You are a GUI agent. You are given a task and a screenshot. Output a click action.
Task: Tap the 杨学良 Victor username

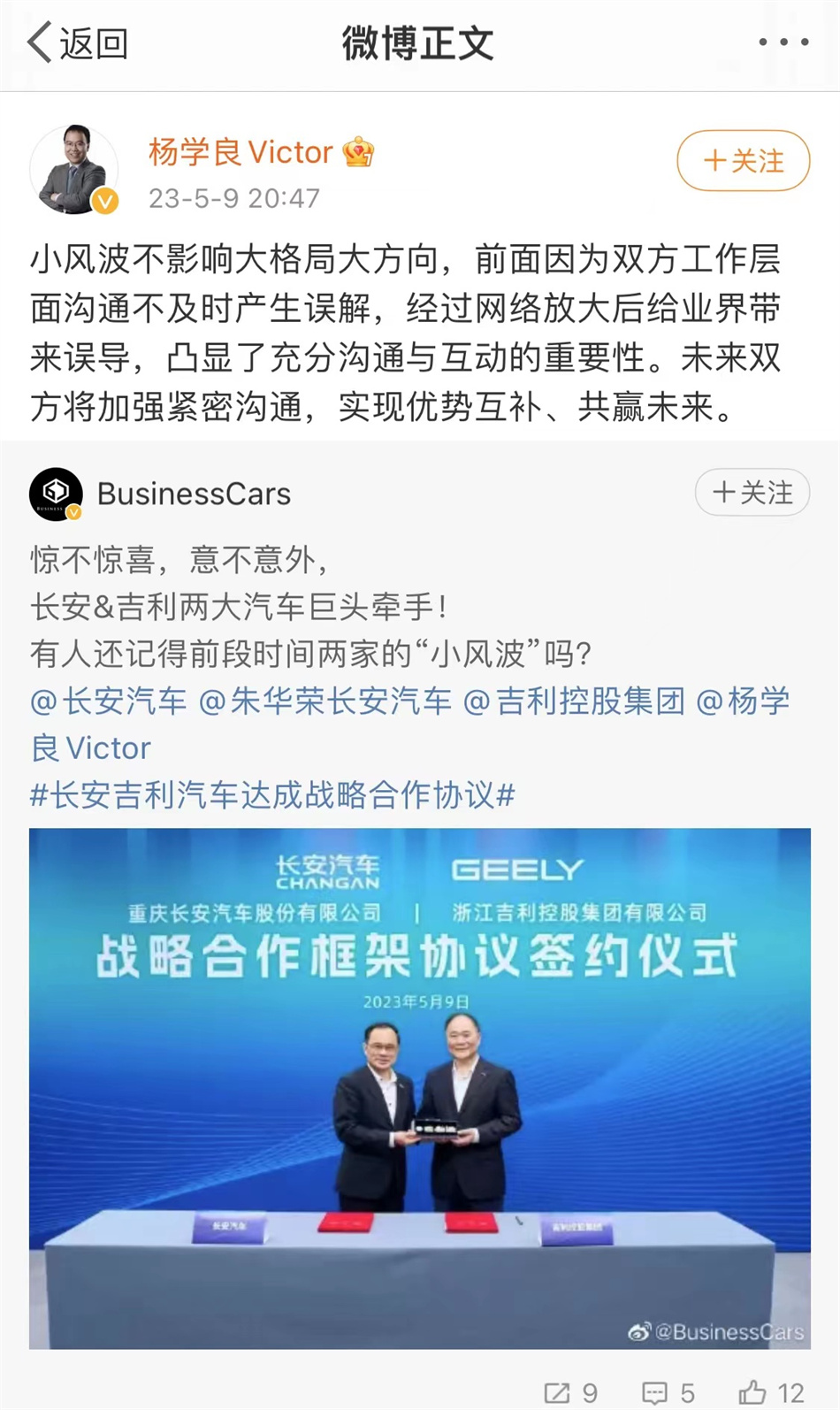[x=241, y=152]
